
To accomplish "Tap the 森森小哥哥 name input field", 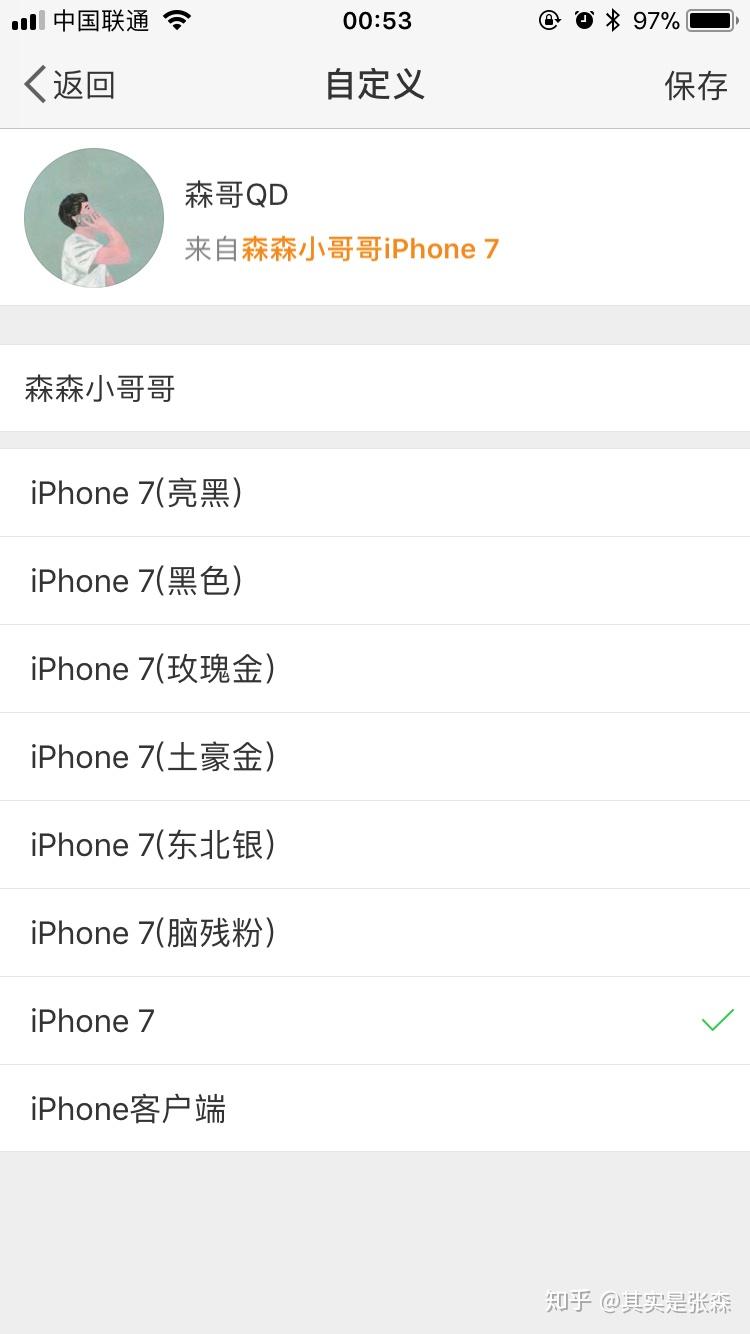I will (98, 388).
